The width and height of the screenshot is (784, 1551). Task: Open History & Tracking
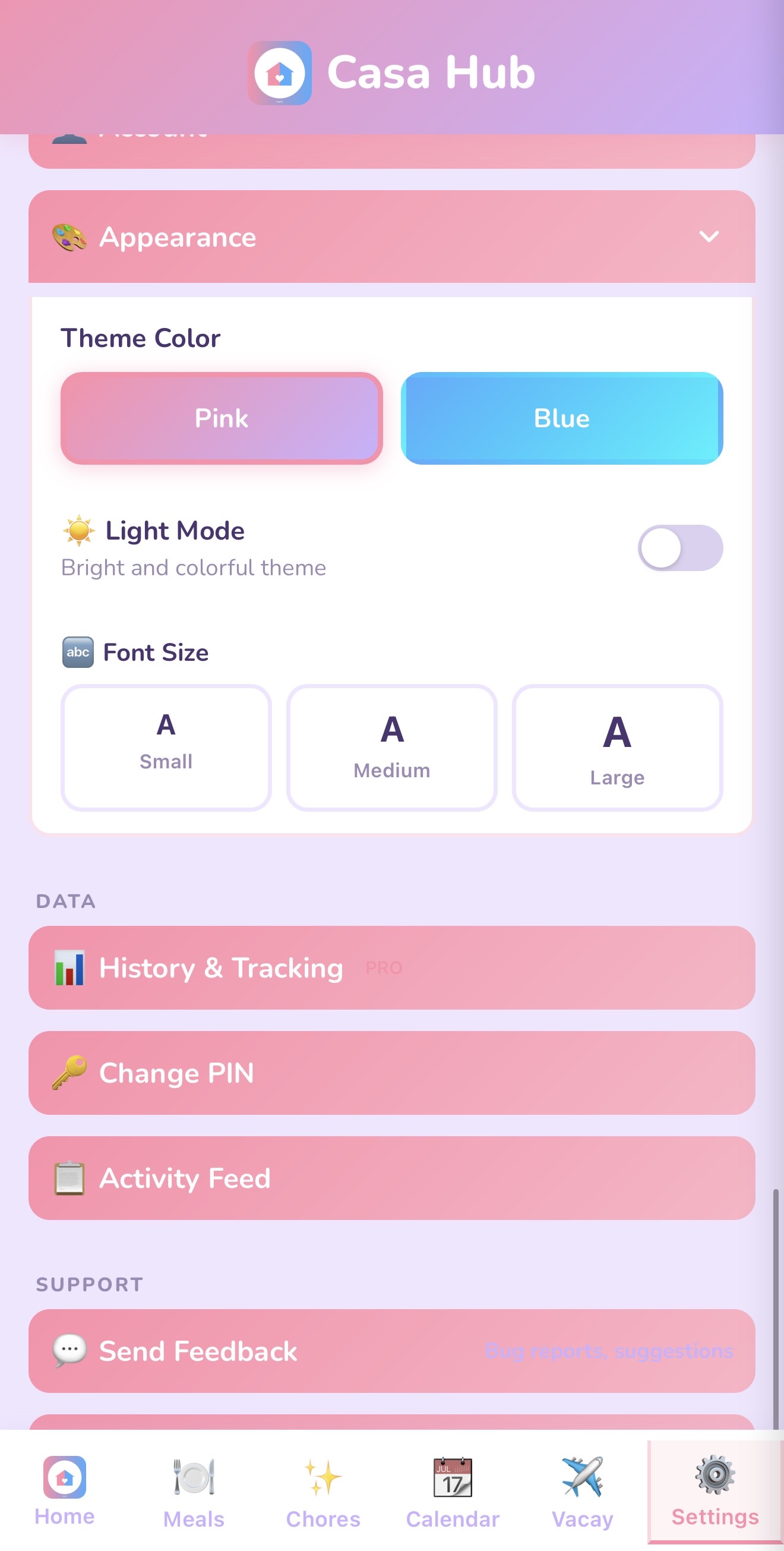click(x=391, y=967)
